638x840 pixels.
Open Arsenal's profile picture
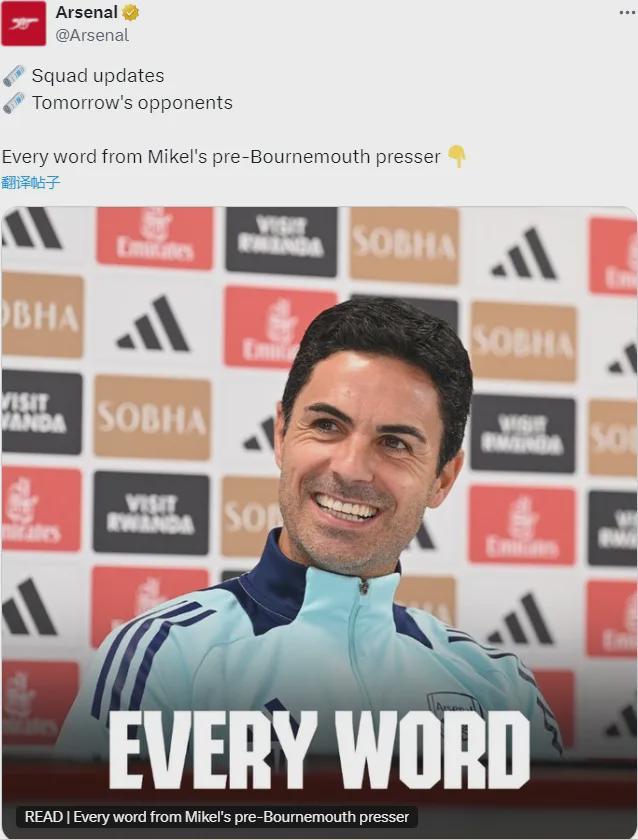23,23
